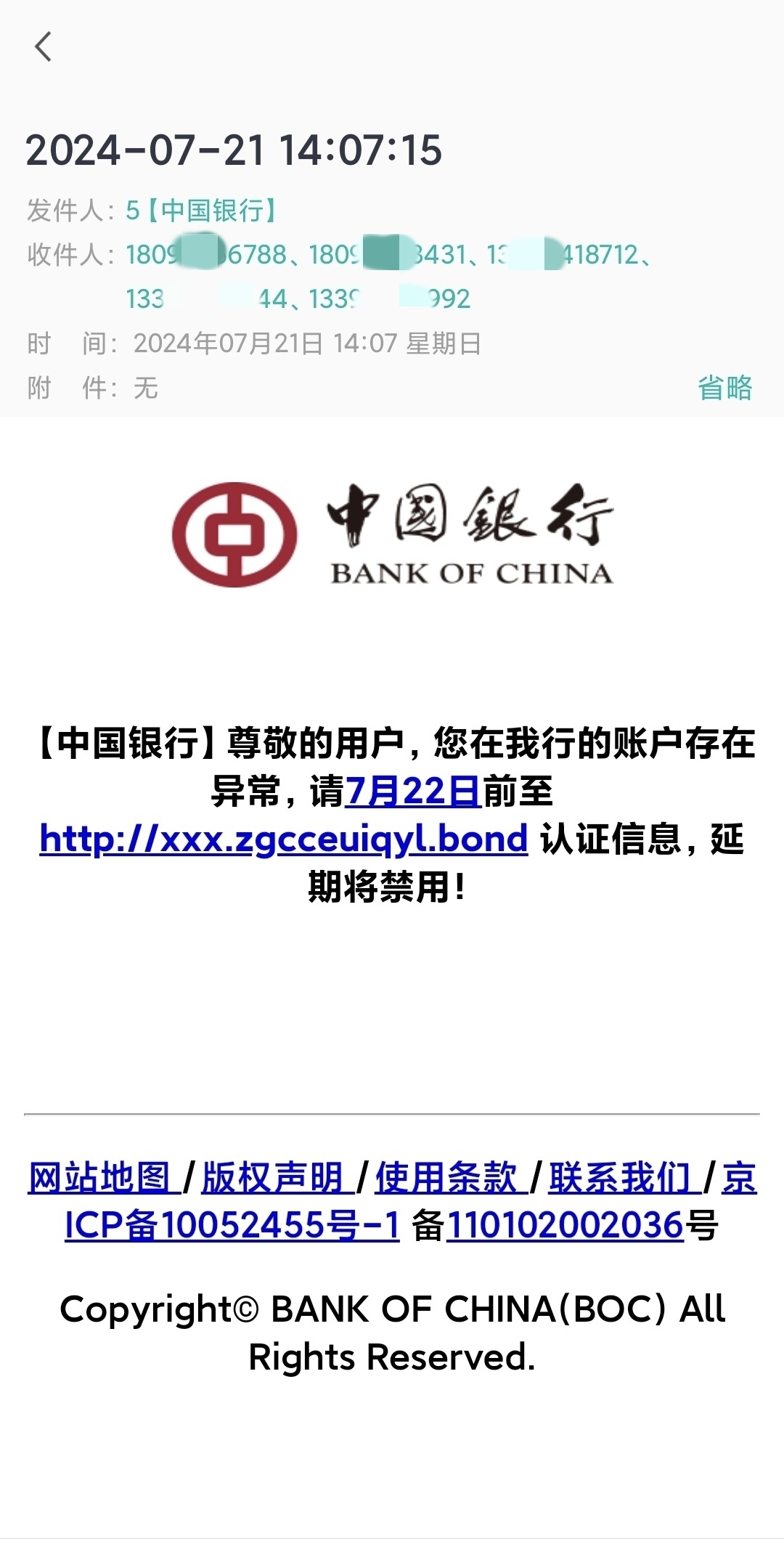The height and width of the screenshot is (1541, 784).
Task: Open the 7月22日 date link
Action: (412, 792)
